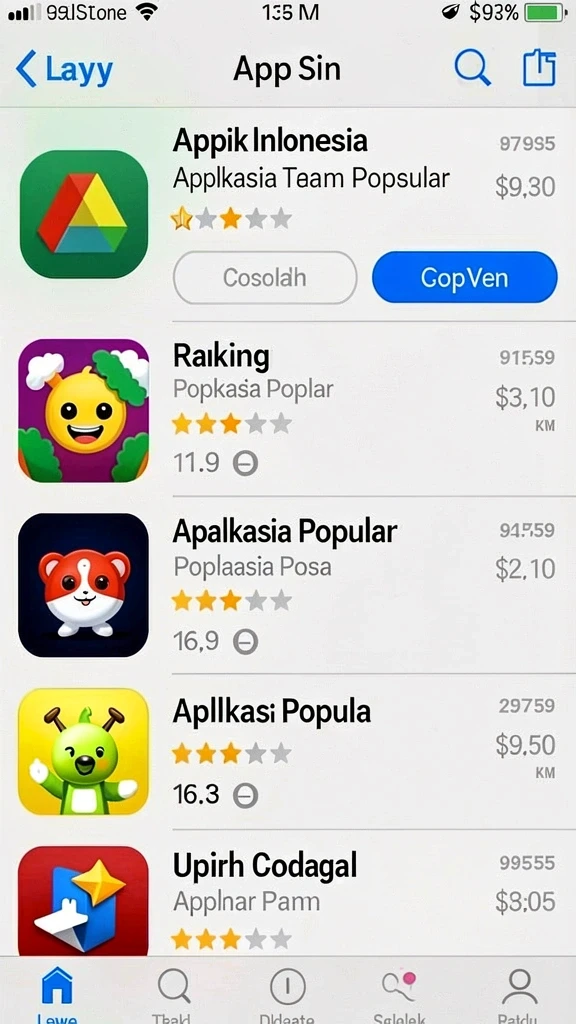Go to the profile tab
The width and height of the screenshot is (576, 1024).
[520, 993]
